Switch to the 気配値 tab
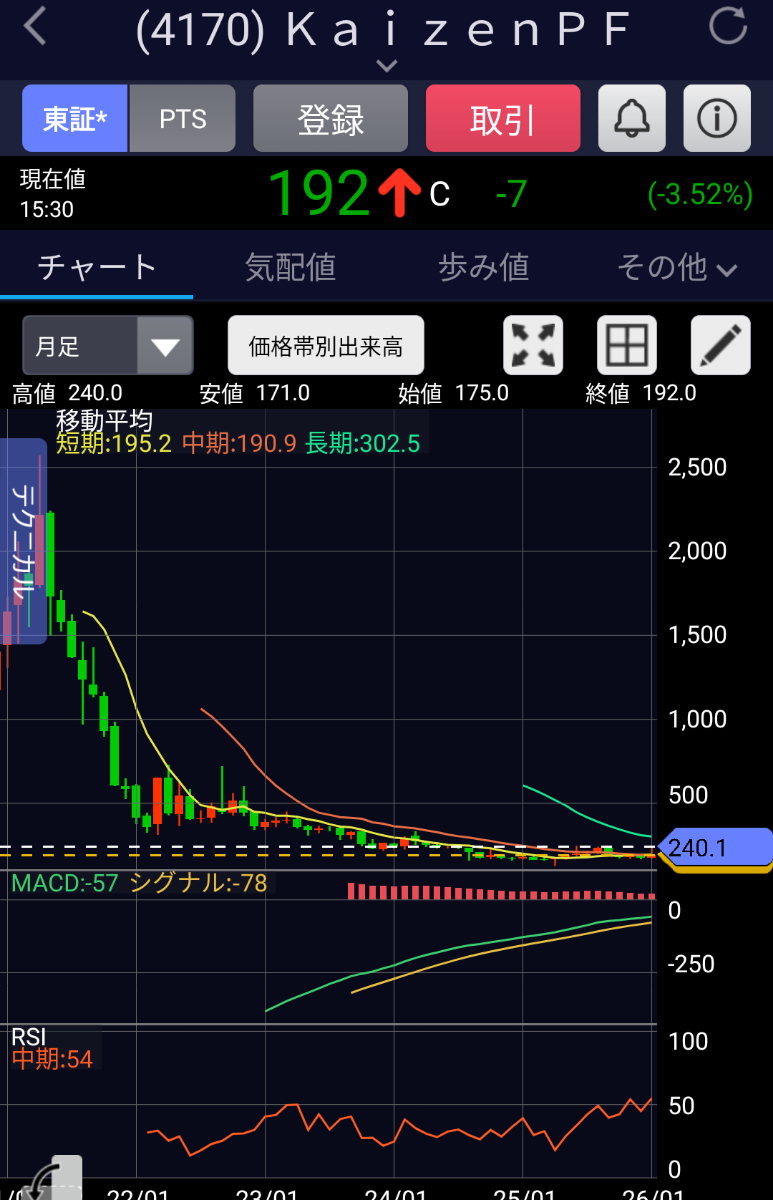Viewport: 773px width, 1200px height. tap(290, 267)
